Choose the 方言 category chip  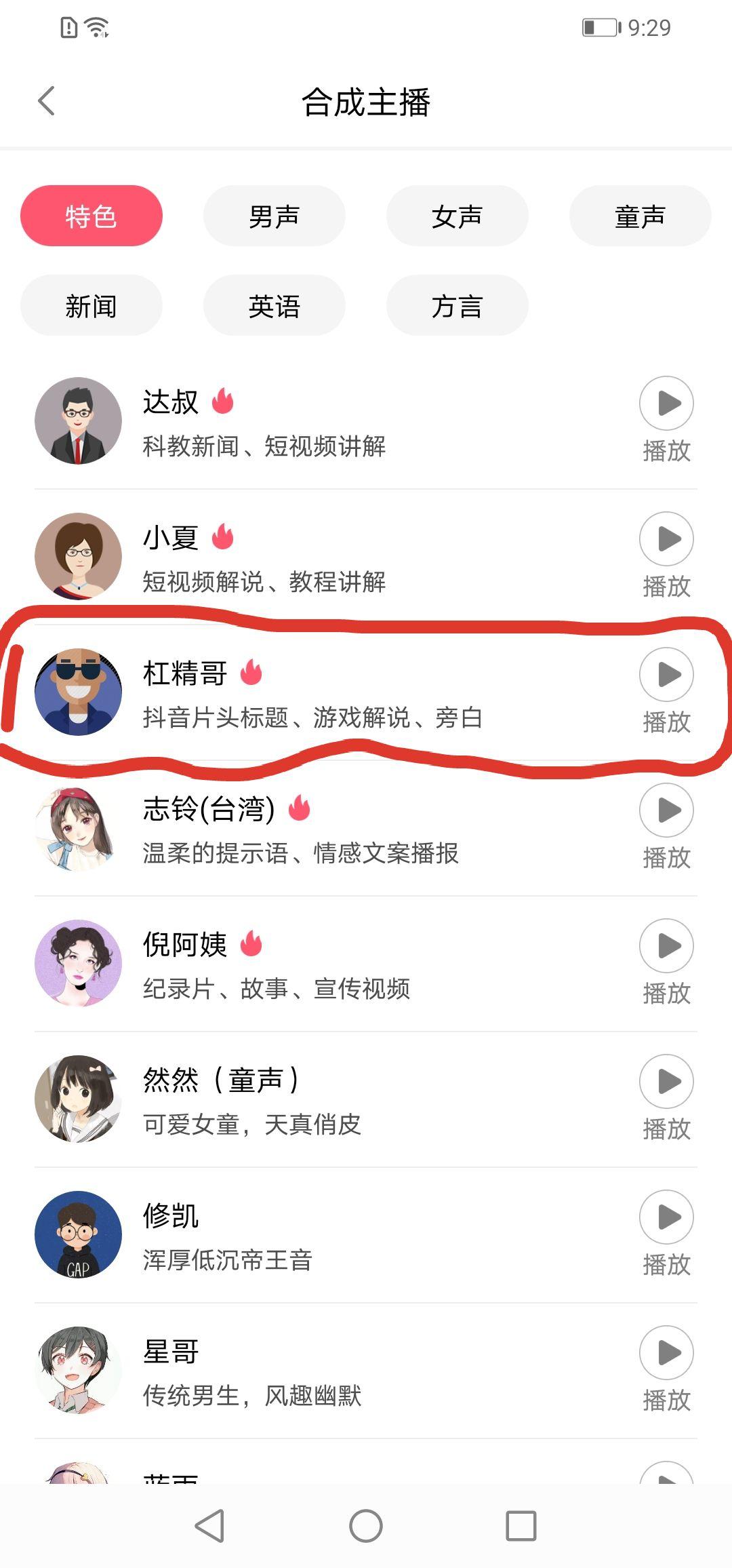tap(457, 306)
